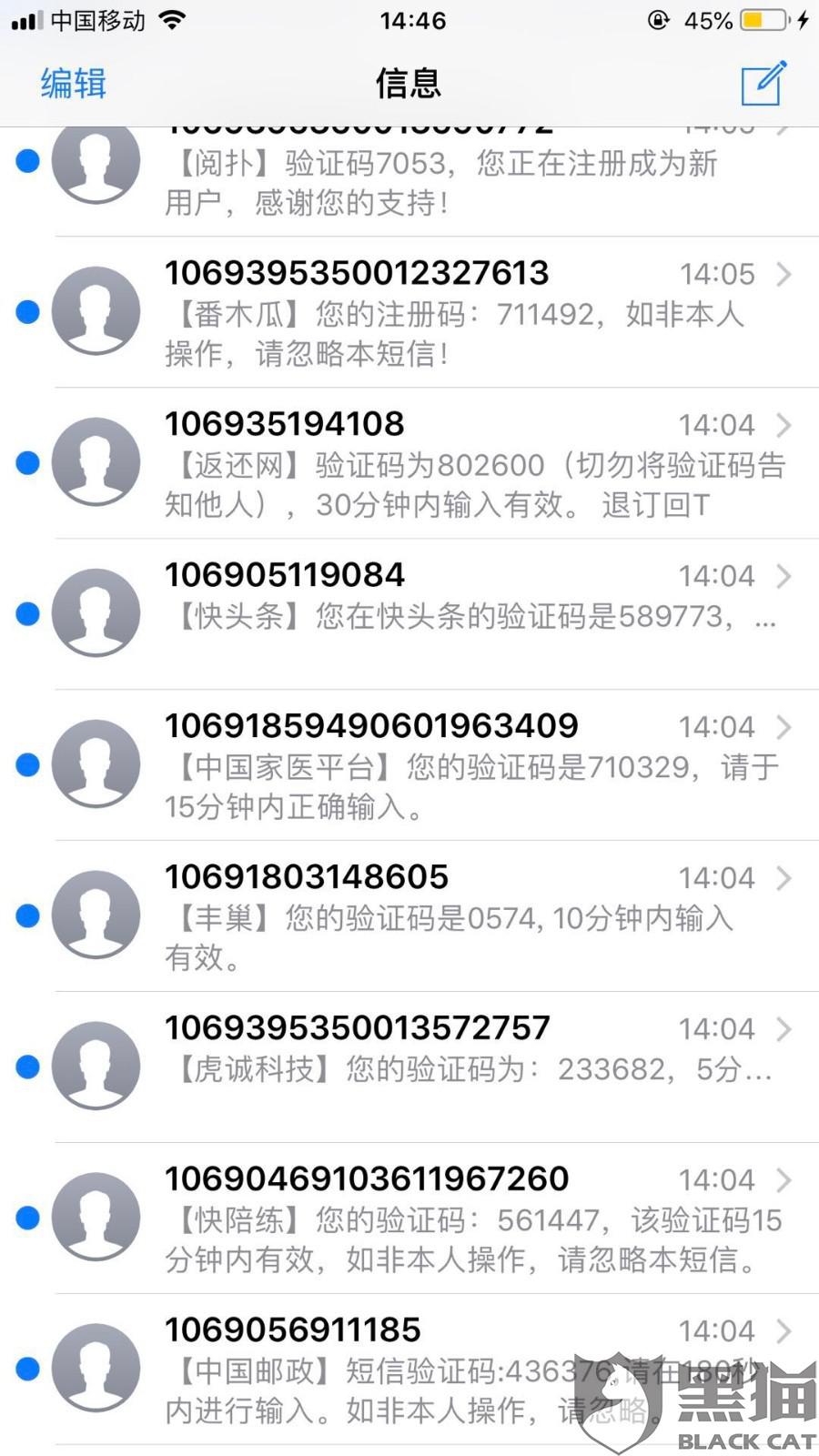Open the 虎诚科技 message thread
The width and height of the screenshot is (819, 1456).
point(409,1067)
